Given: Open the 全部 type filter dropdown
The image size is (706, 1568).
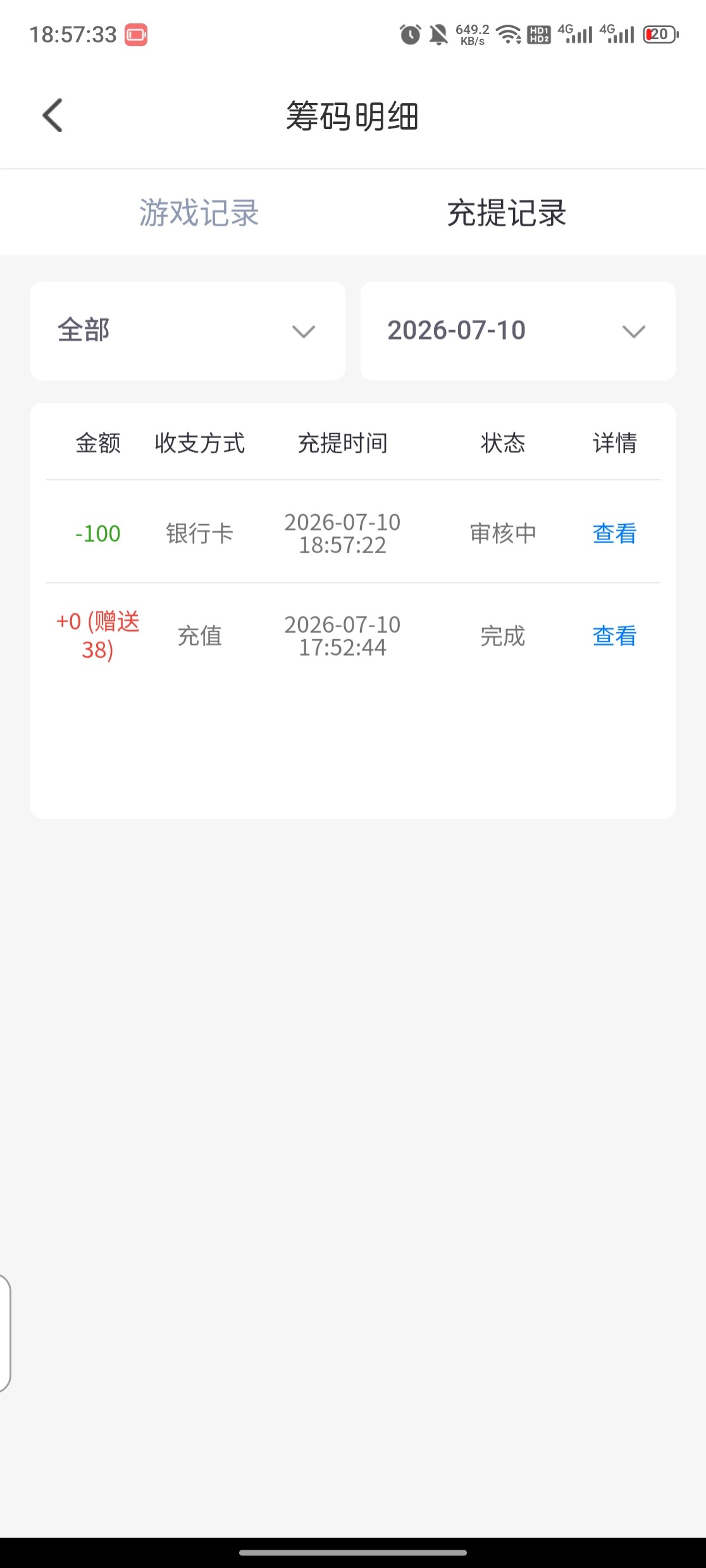Looking at the screenshot, I should click(x=188, y=331).
